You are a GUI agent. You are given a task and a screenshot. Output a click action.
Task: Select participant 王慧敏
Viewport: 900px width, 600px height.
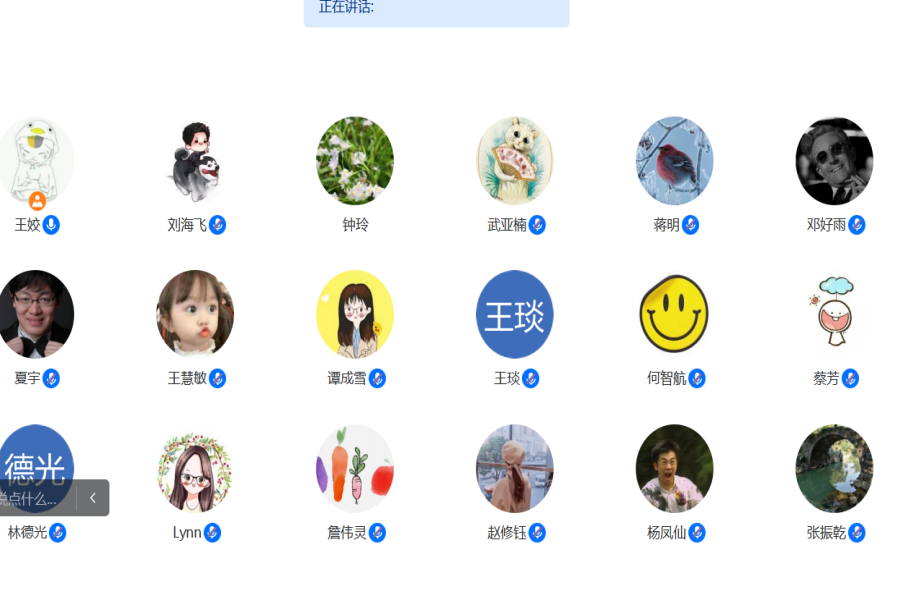coord(195,314)
